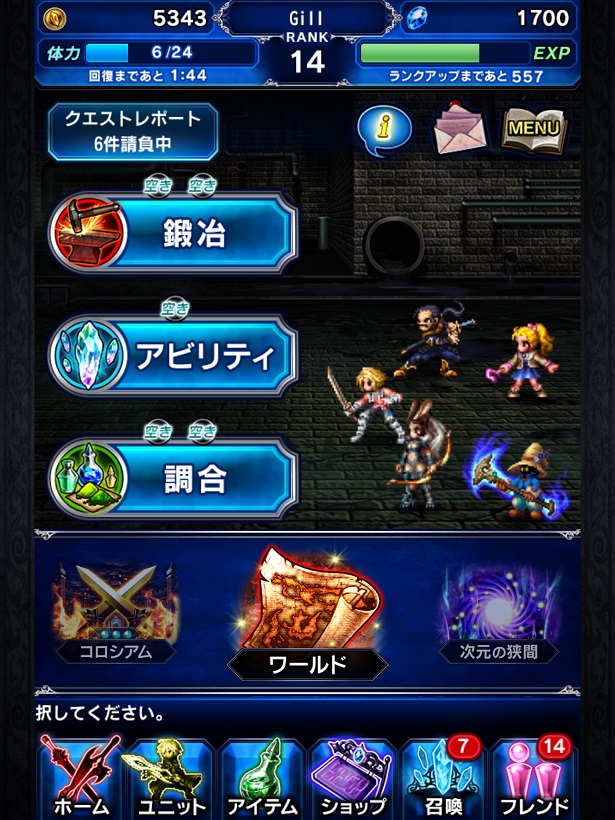Switch to the ショップ tab
The height and width of the screenshot is (820, 615).
point(353,779)
